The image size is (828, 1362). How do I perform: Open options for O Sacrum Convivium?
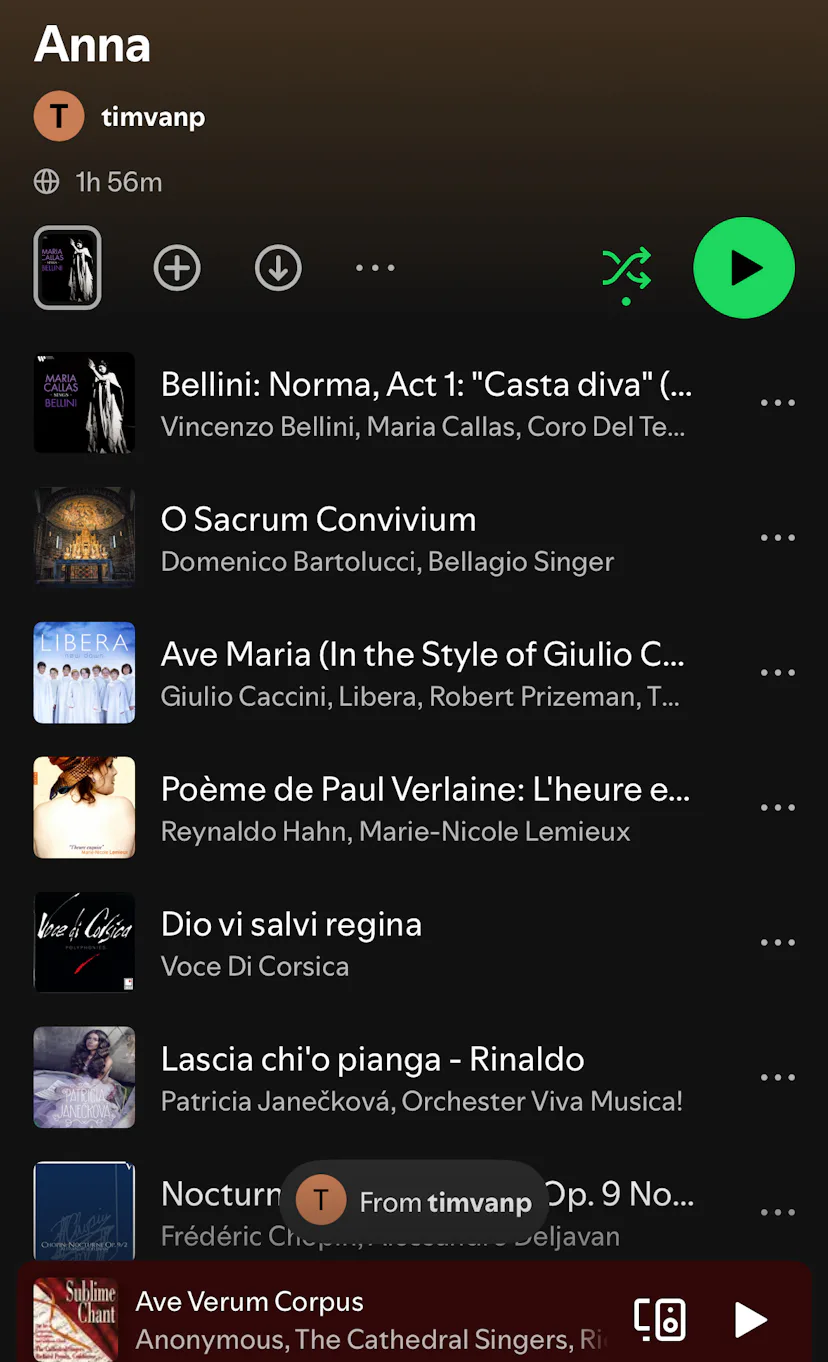click(777, 538)
